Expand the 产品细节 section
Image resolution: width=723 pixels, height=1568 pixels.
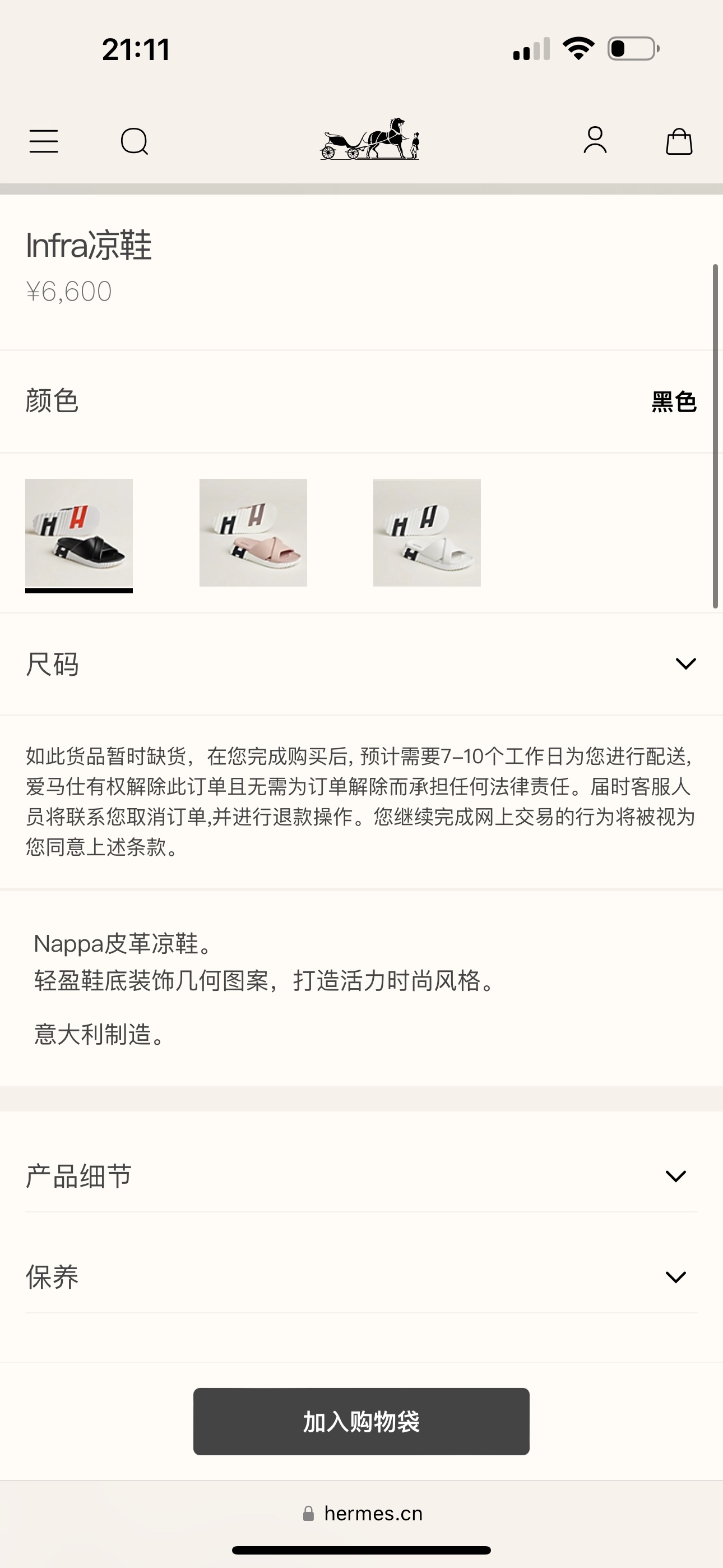click(361, 1175)
